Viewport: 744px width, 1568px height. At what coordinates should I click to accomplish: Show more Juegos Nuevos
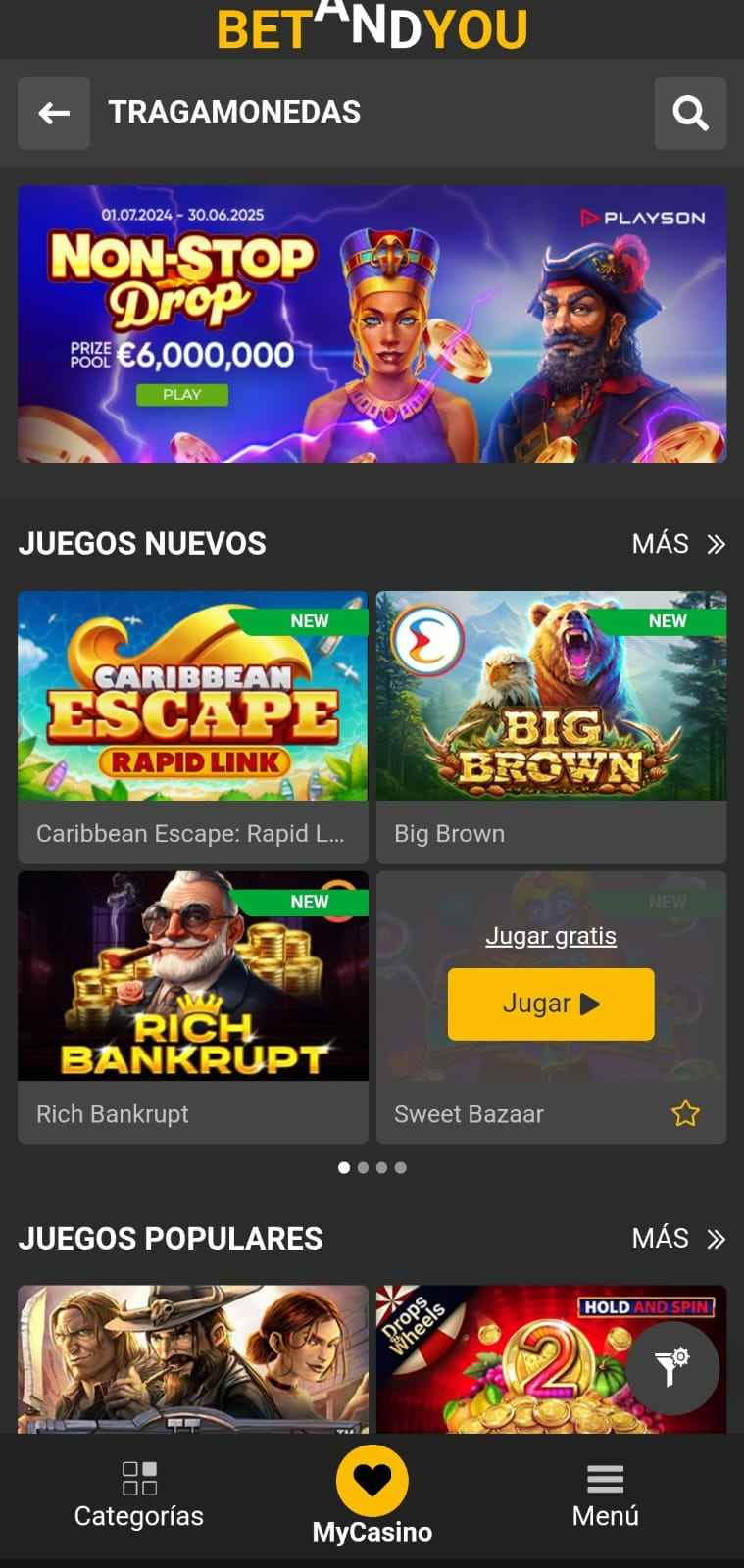pos(678,544)
